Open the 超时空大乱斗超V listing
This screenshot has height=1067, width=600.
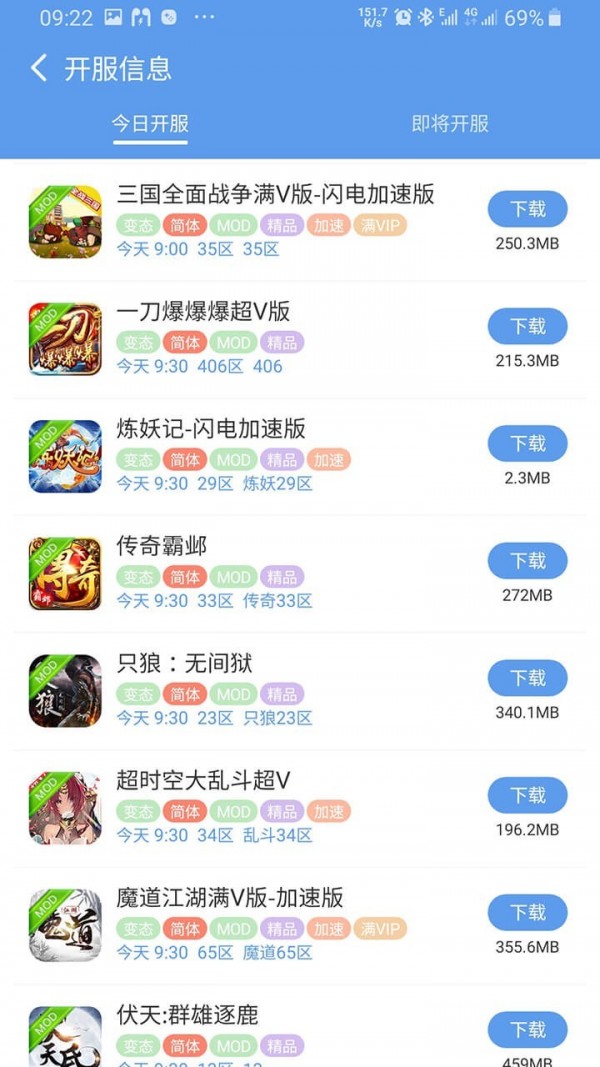pos(203,780)
